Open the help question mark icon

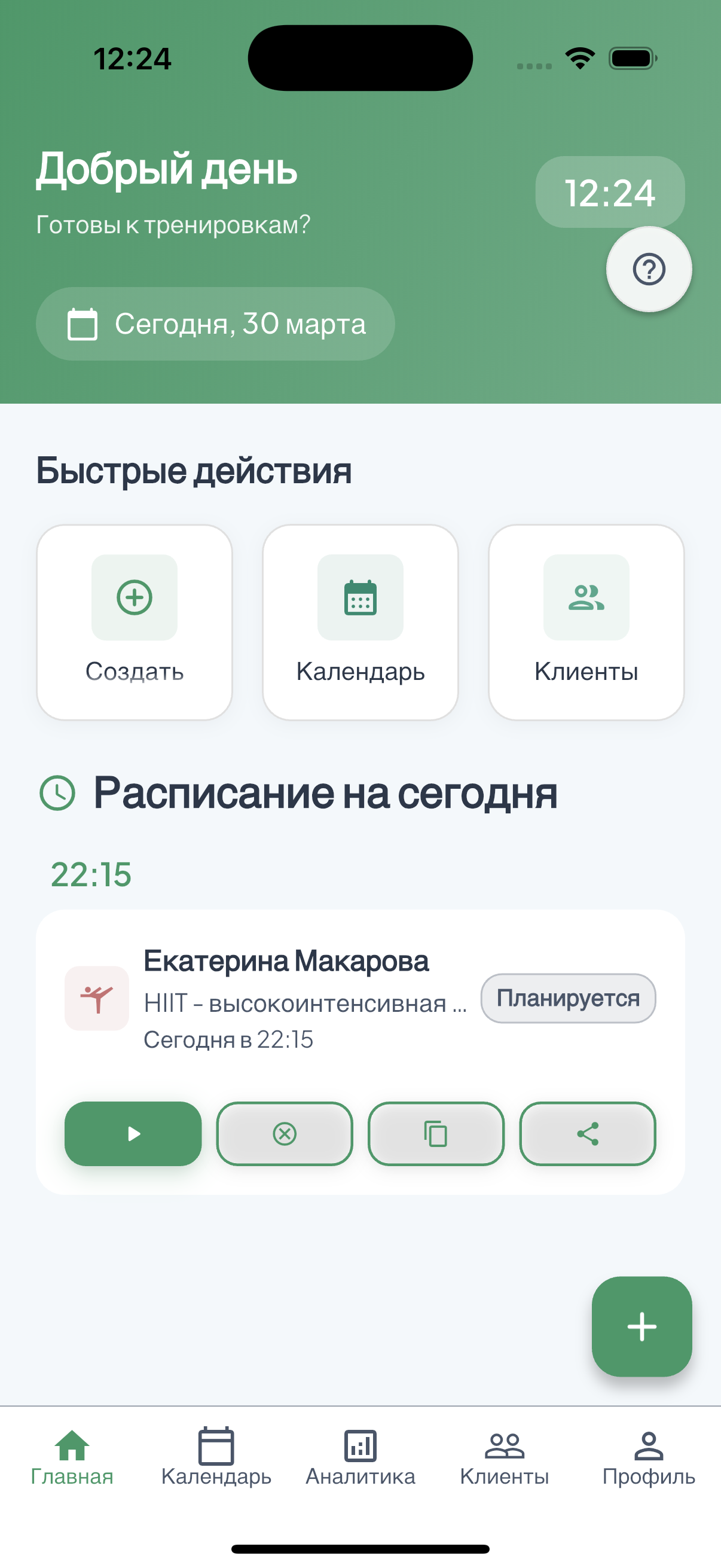[648, 268]
